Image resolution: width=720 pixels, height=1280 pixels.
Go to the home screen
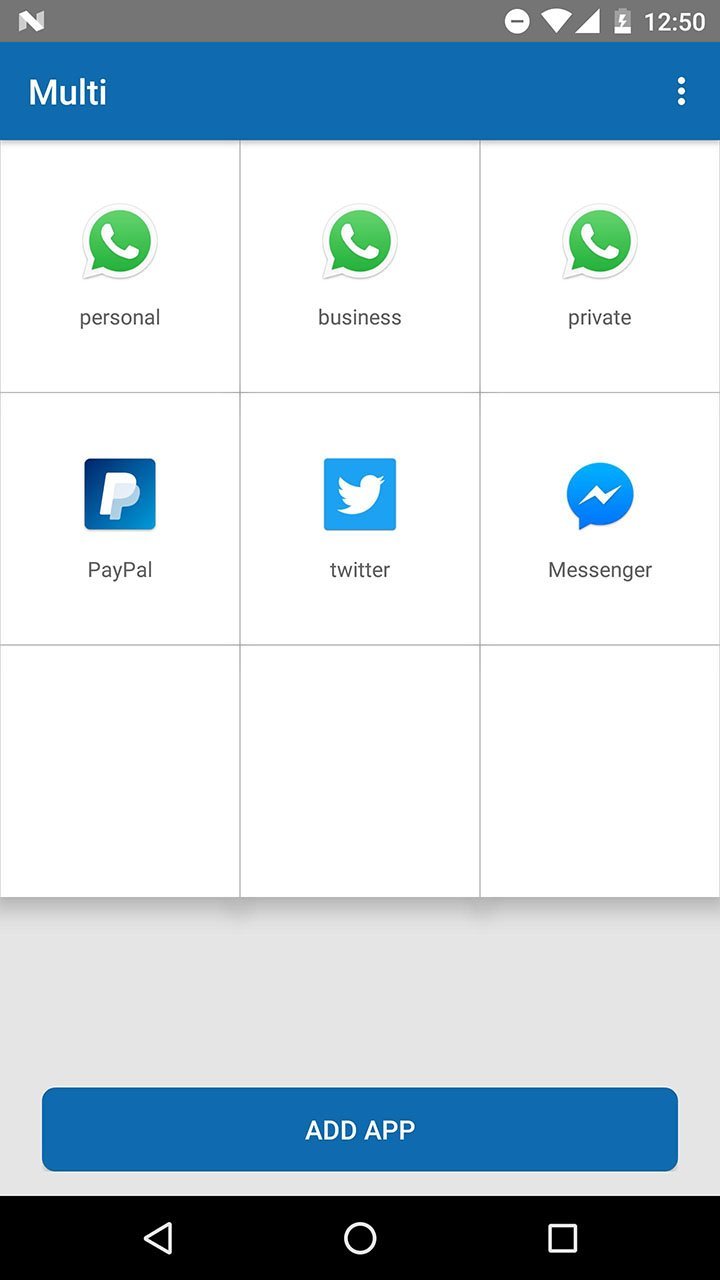[x=360, y=1238]
